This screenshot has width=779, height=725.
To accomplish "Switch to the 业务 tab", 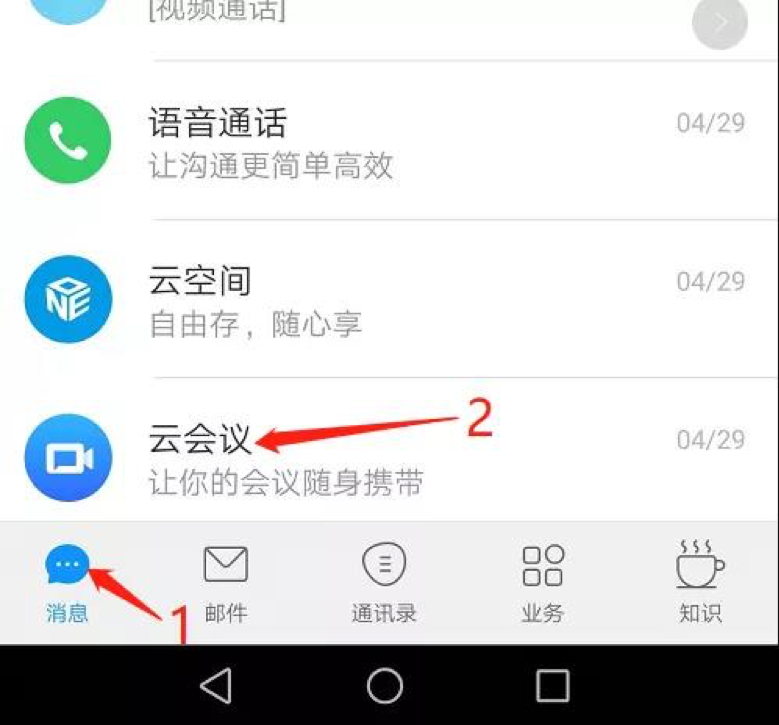I will (x=543, y=584).
